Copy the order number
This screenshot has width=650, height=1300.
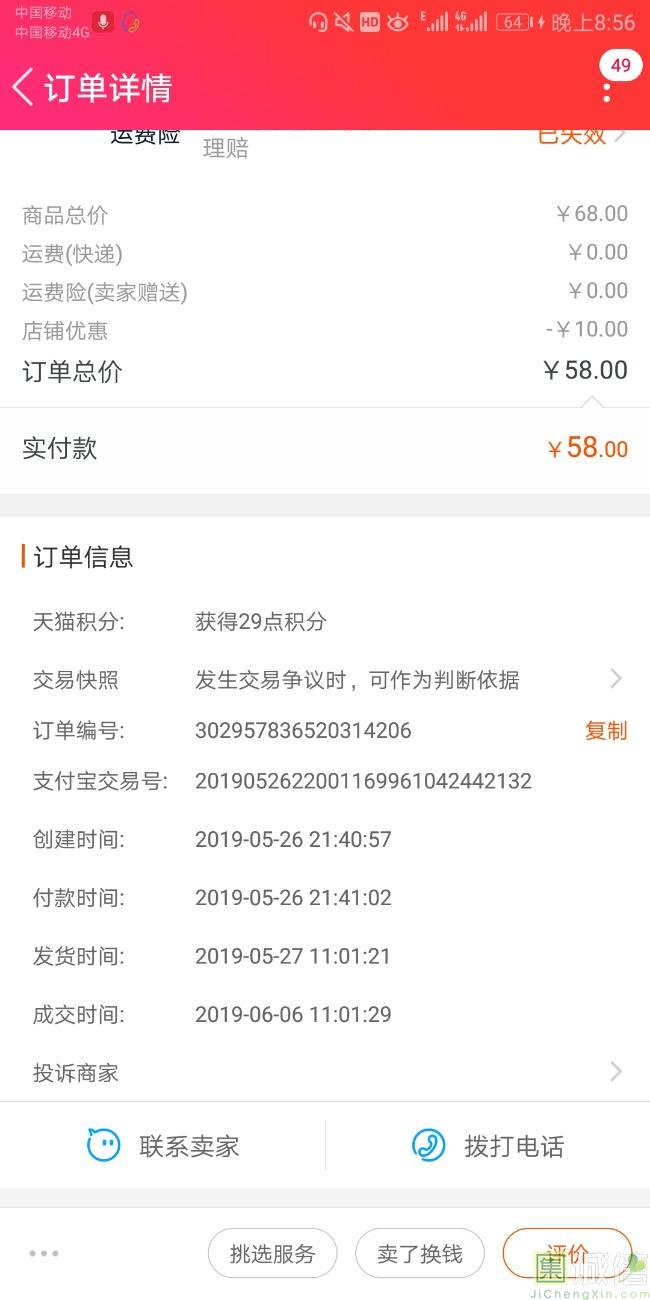coord(606,731)
